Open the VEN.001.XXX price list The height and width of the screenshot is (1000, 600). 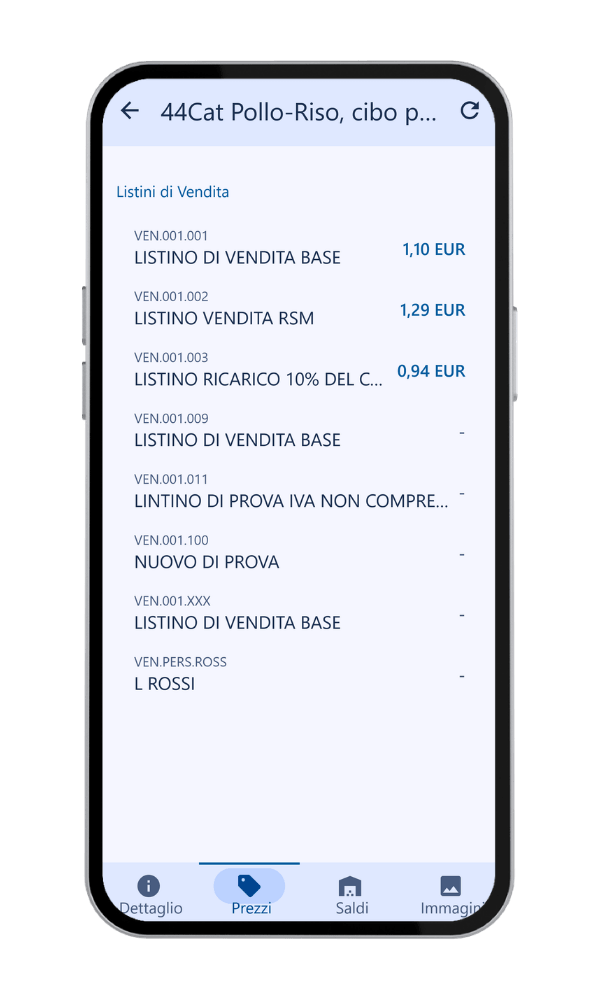point(298,613)
